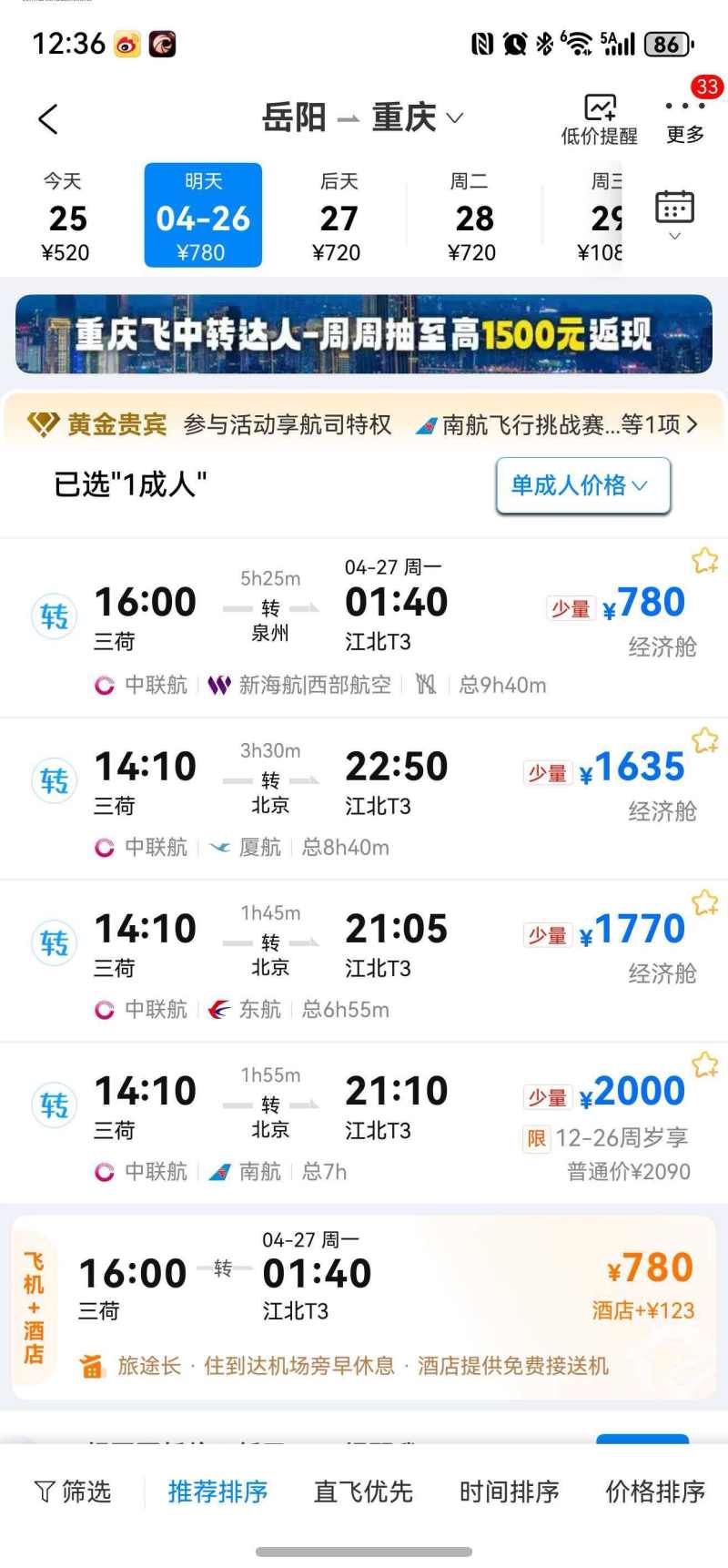Sort flights by 价格排序
This screenshot has height=1568, width=728.
(x=655, y=1492)
